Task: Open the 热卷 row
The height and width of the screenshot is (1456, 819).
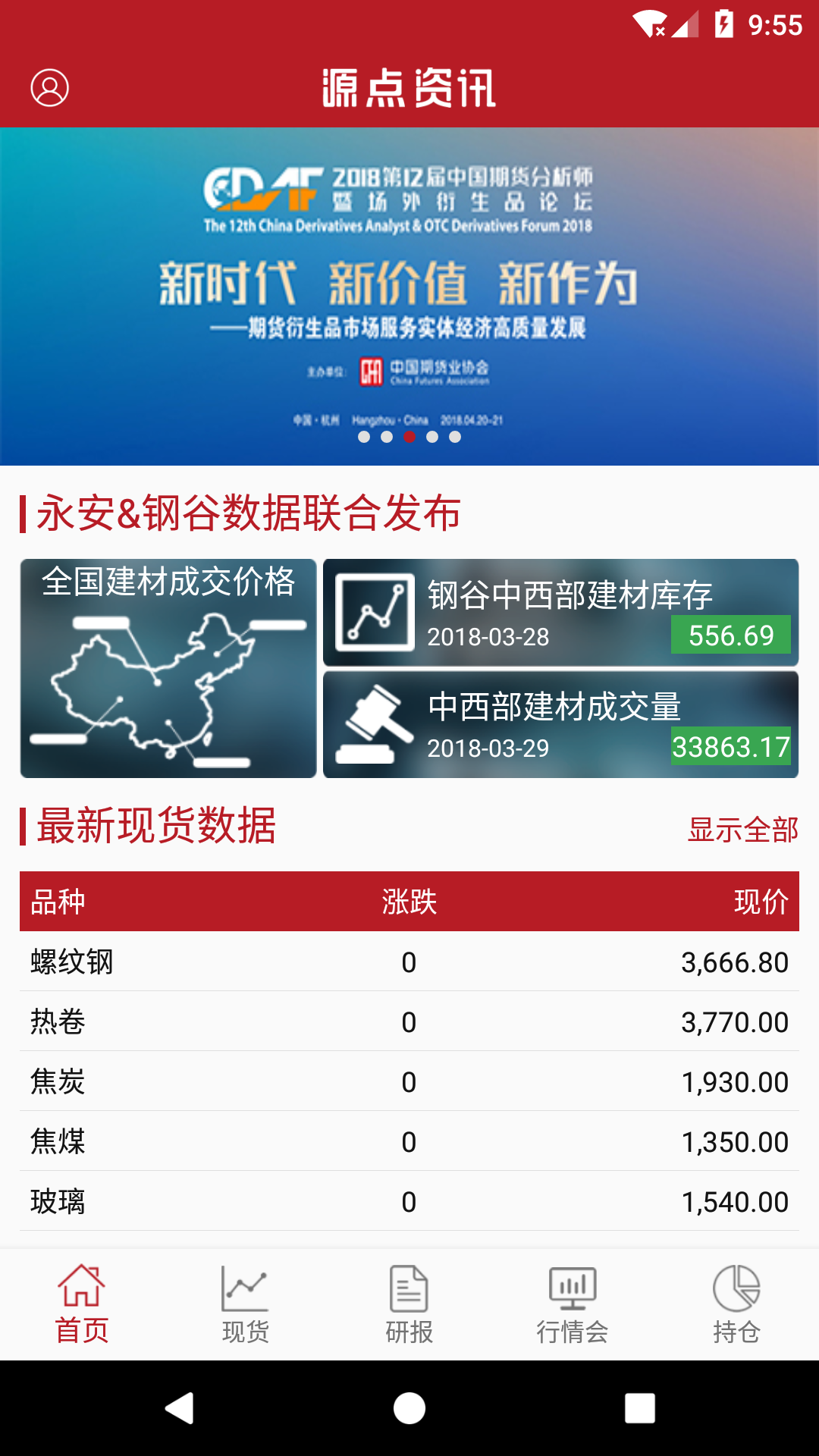Action: [409, 1021]
